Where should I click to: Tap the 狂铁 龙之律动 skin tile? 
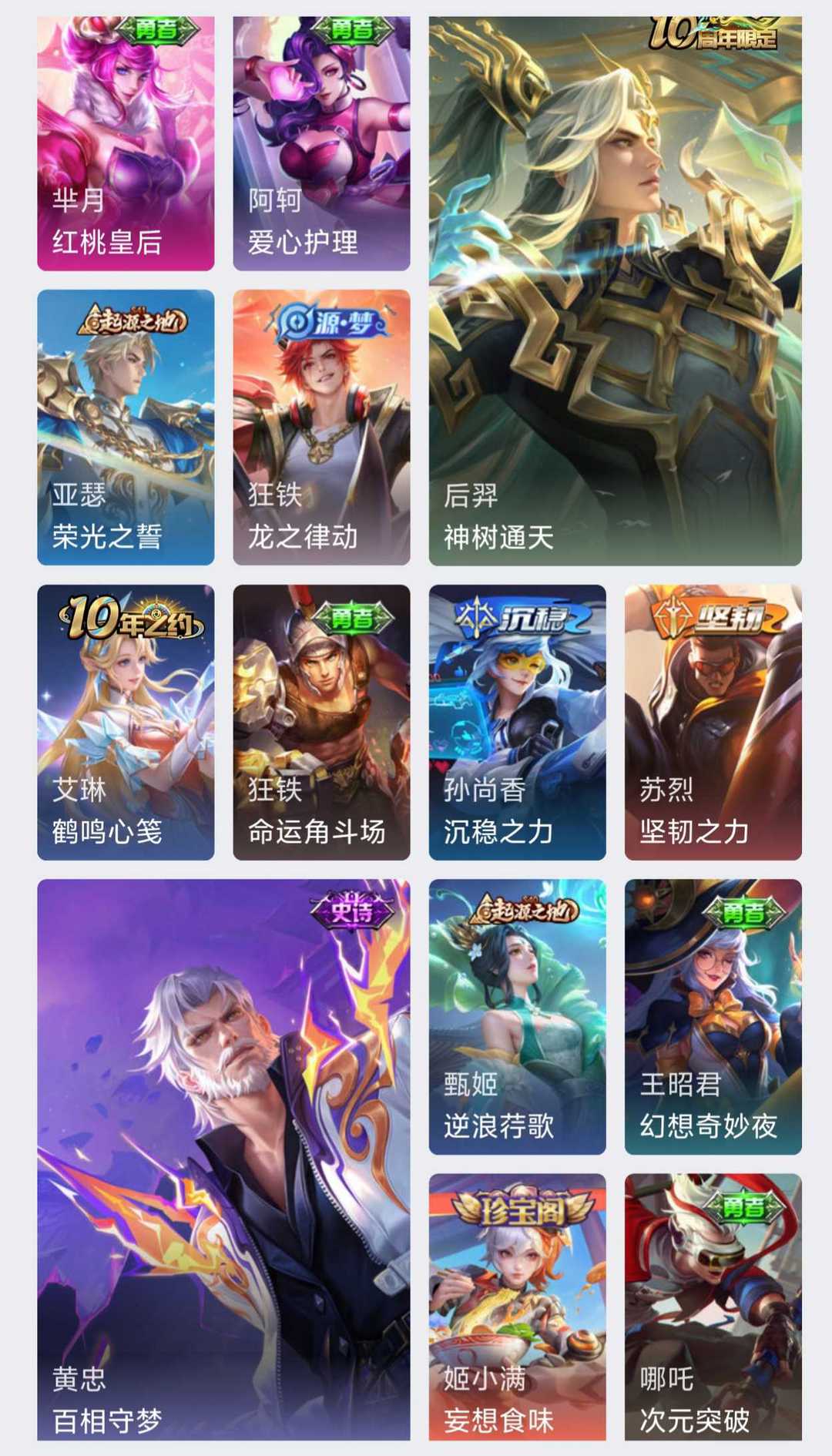point(321,427)
